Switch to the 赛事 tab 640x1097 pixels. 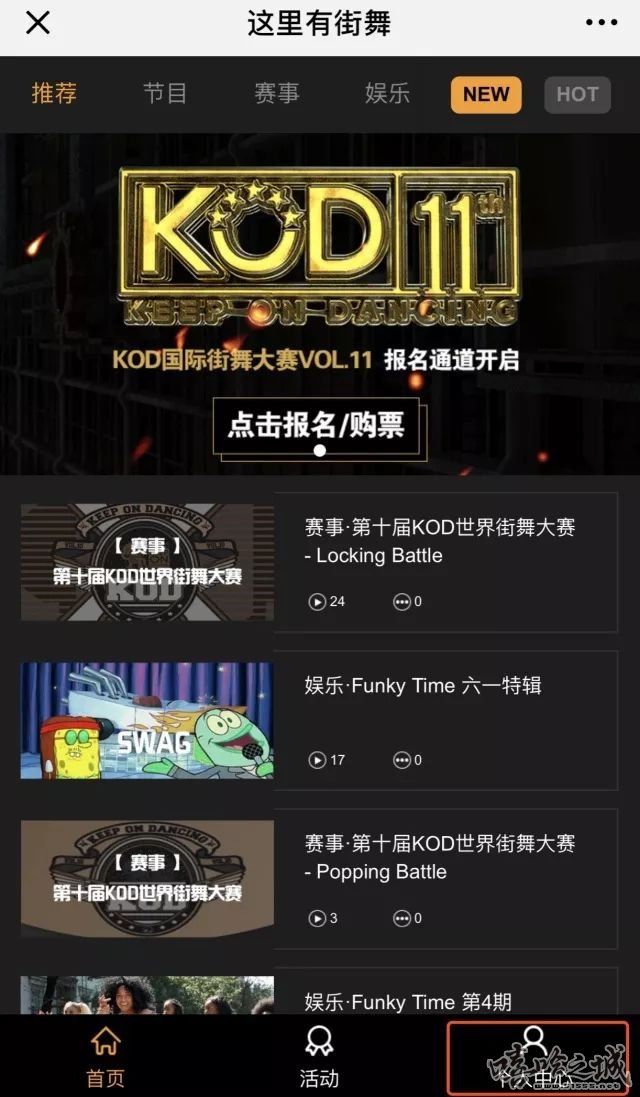coord(277,94)
